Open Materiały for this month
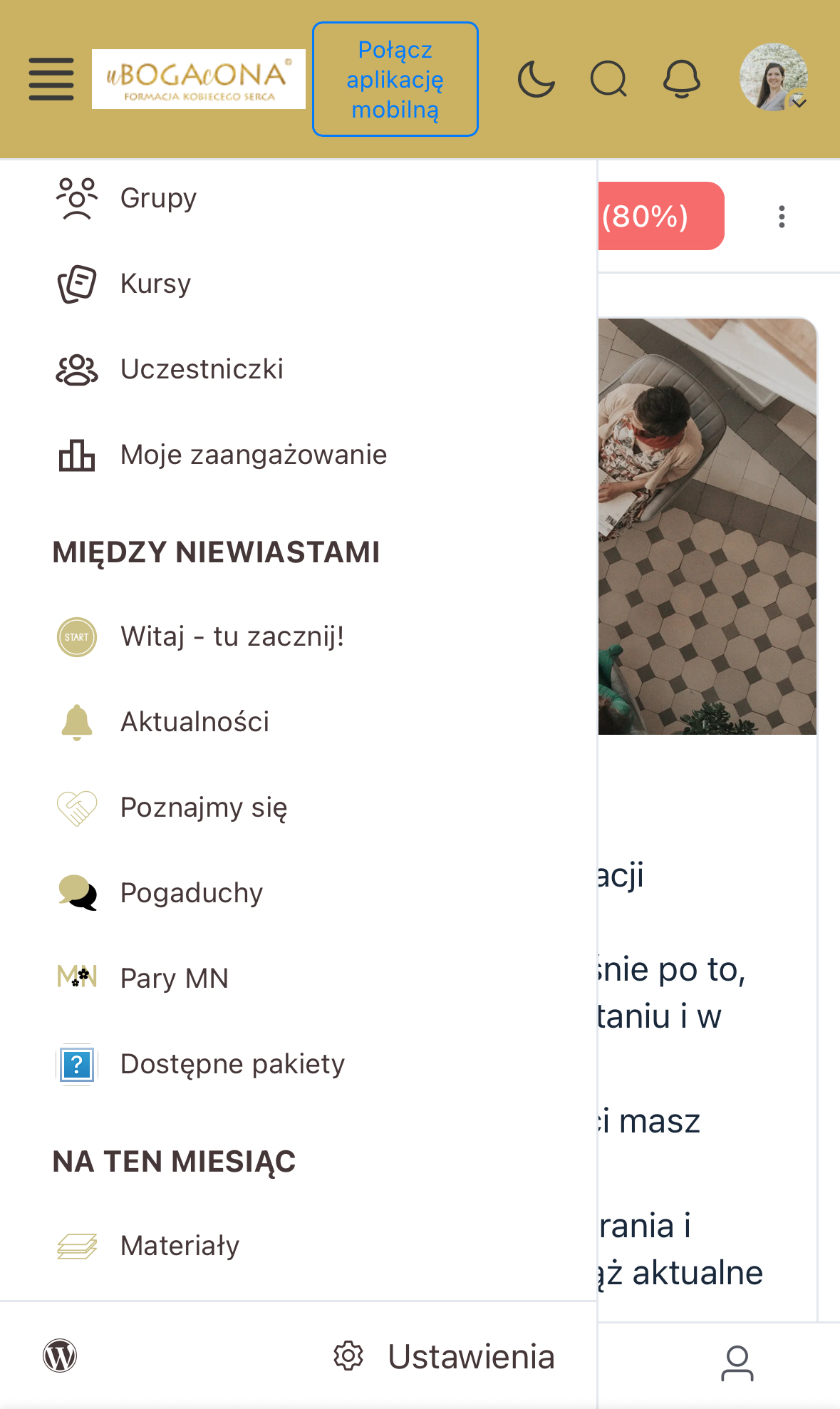Image resolution: width=840 pixels, height=1409 pixels. (x=180, y=1246)
